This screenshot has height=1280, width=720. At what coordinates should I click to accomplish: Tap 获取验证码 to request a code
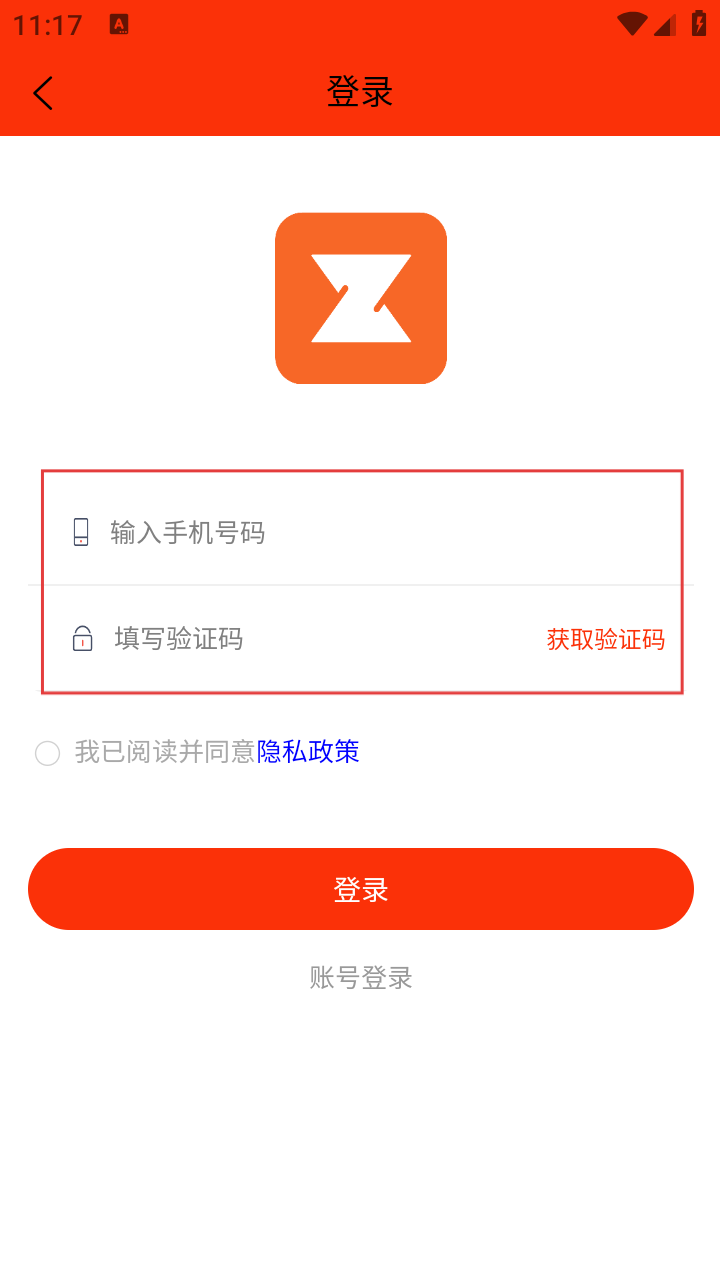click(x=606, y=639)
